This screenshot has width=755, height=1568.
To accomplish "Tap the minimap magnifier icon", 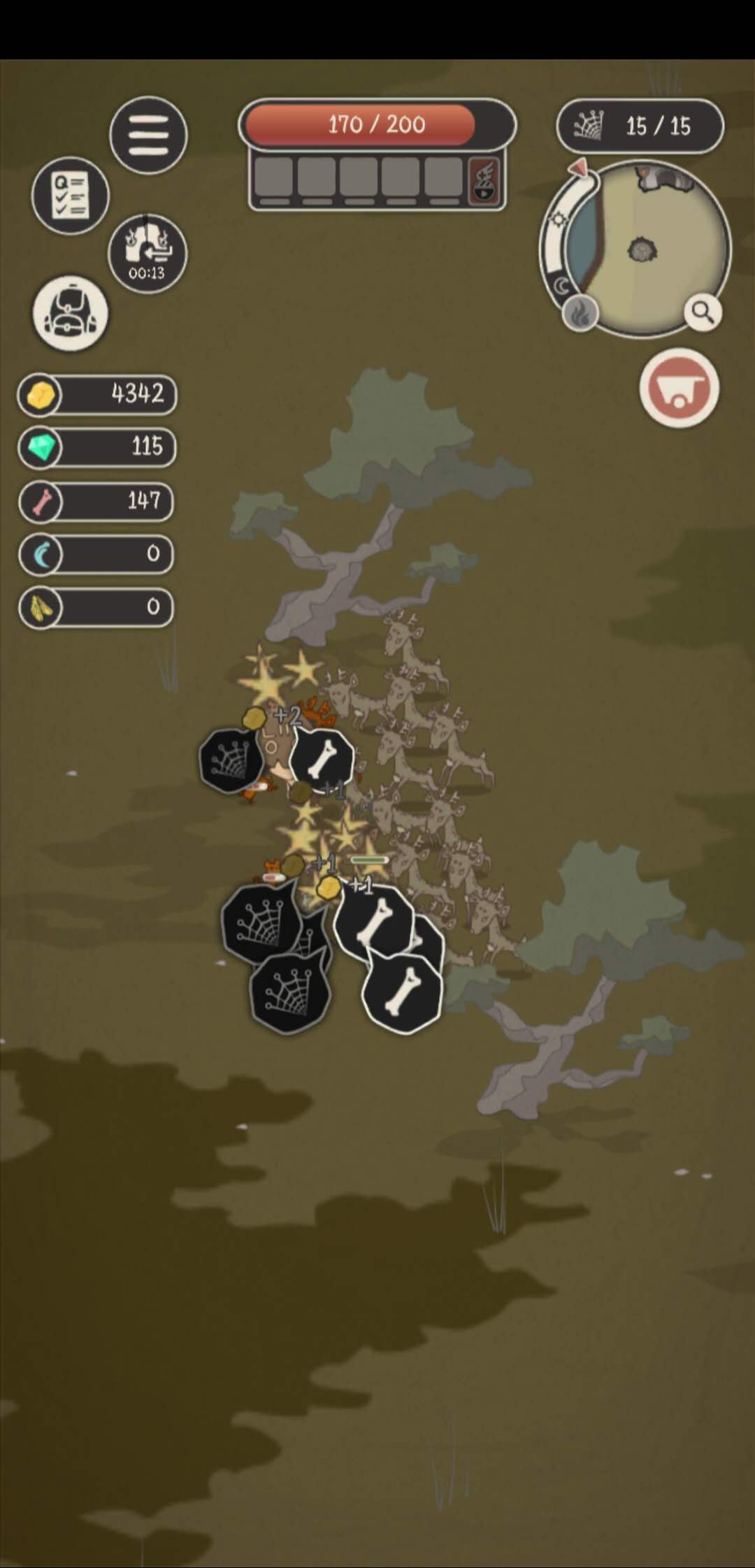I will pos(703,312).
